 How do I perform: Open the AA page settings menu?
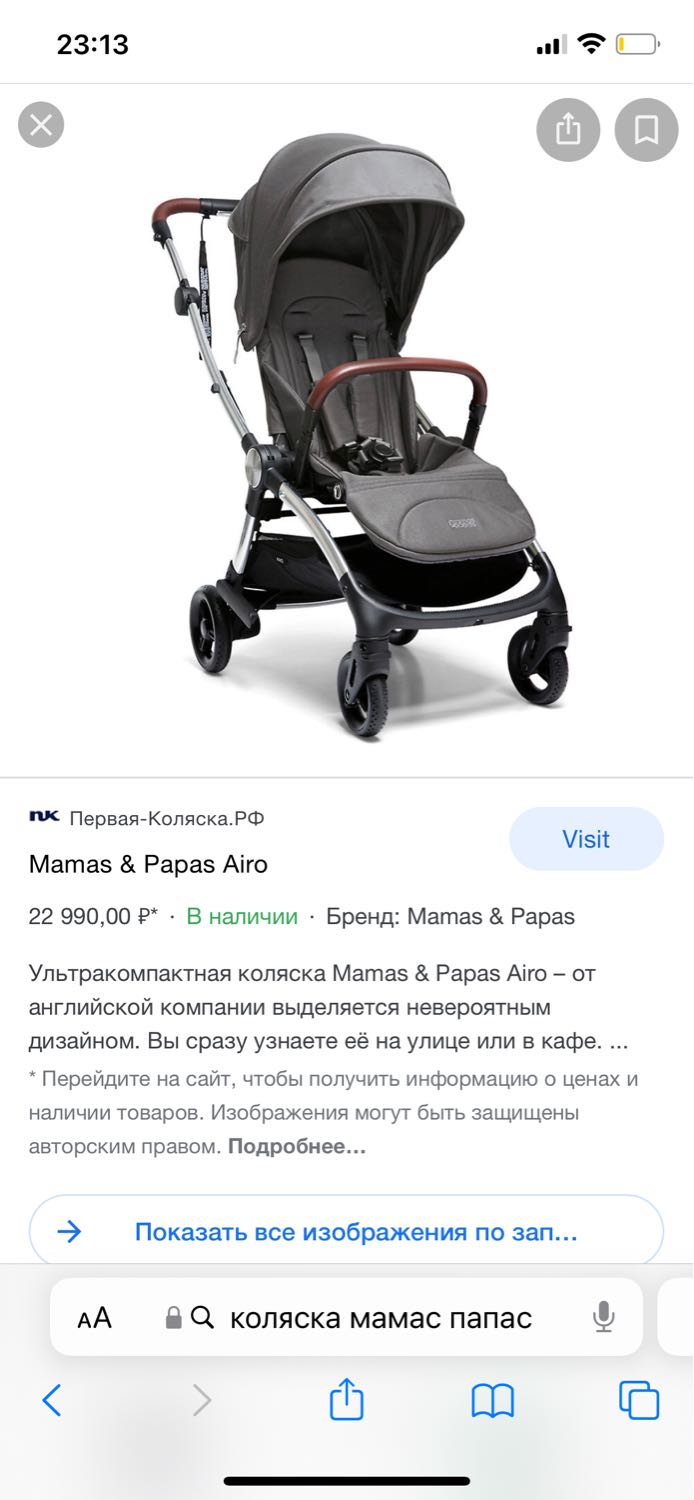point(95,1318)
